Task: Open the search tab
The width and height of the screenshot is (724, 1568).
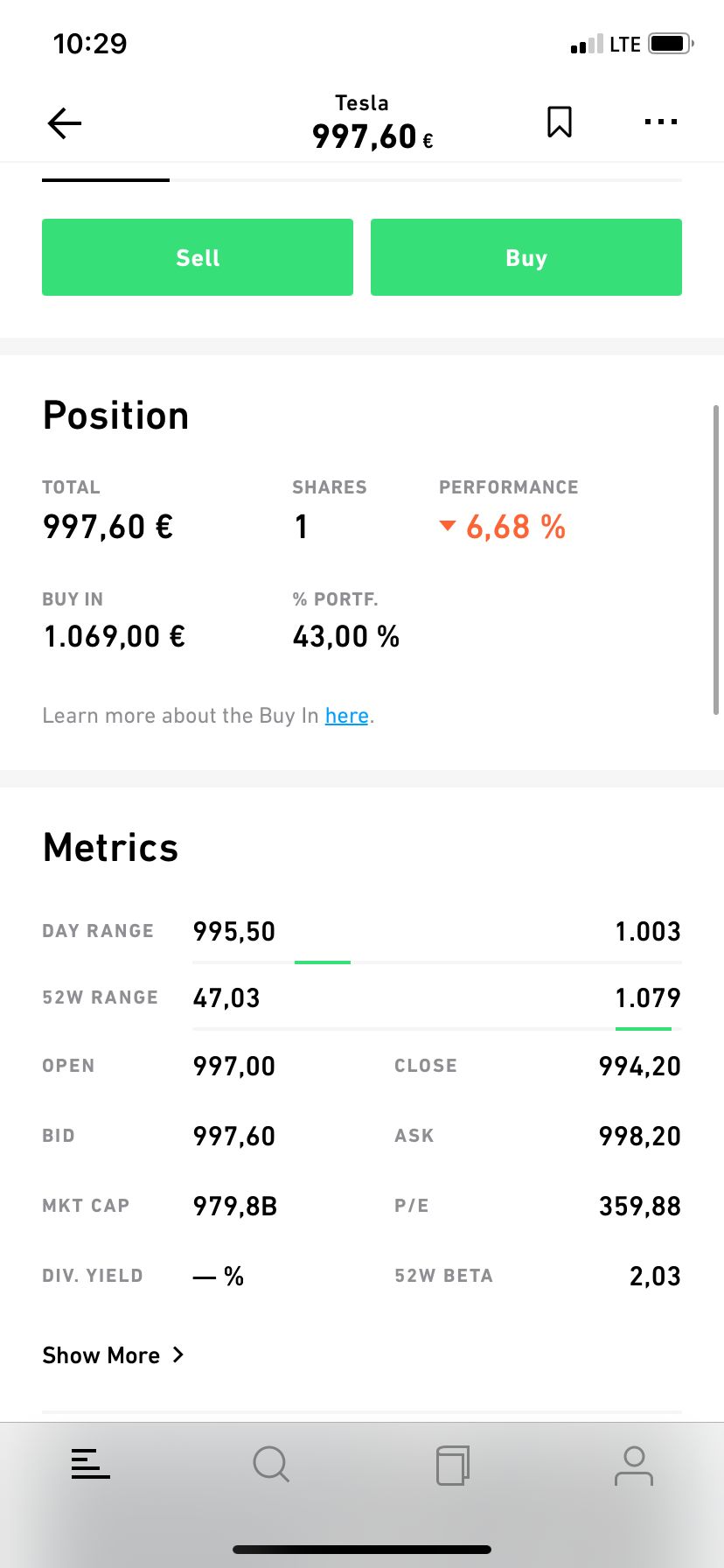Action: [x=271, y=1464]
